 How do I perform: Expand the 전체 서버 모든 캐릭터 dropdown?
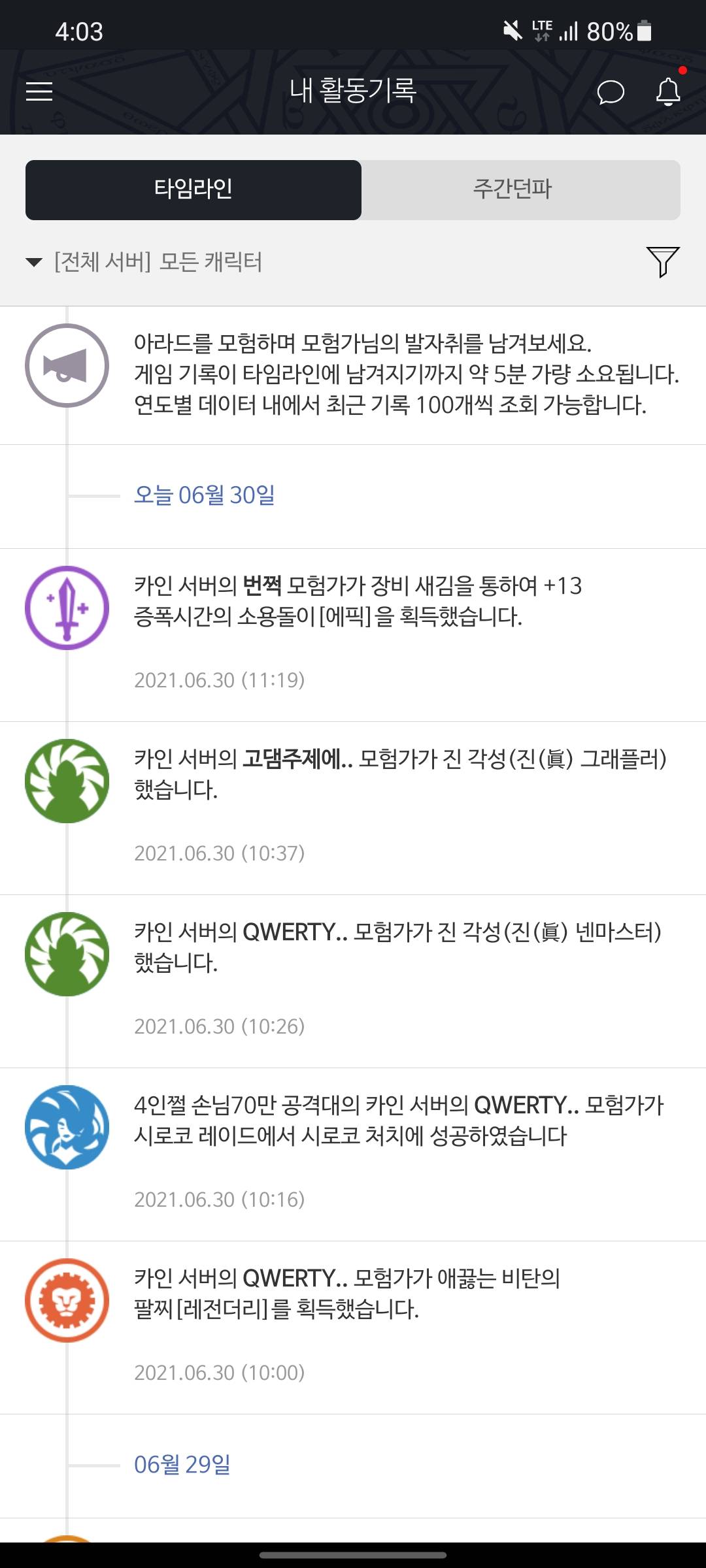pos(145,262)
